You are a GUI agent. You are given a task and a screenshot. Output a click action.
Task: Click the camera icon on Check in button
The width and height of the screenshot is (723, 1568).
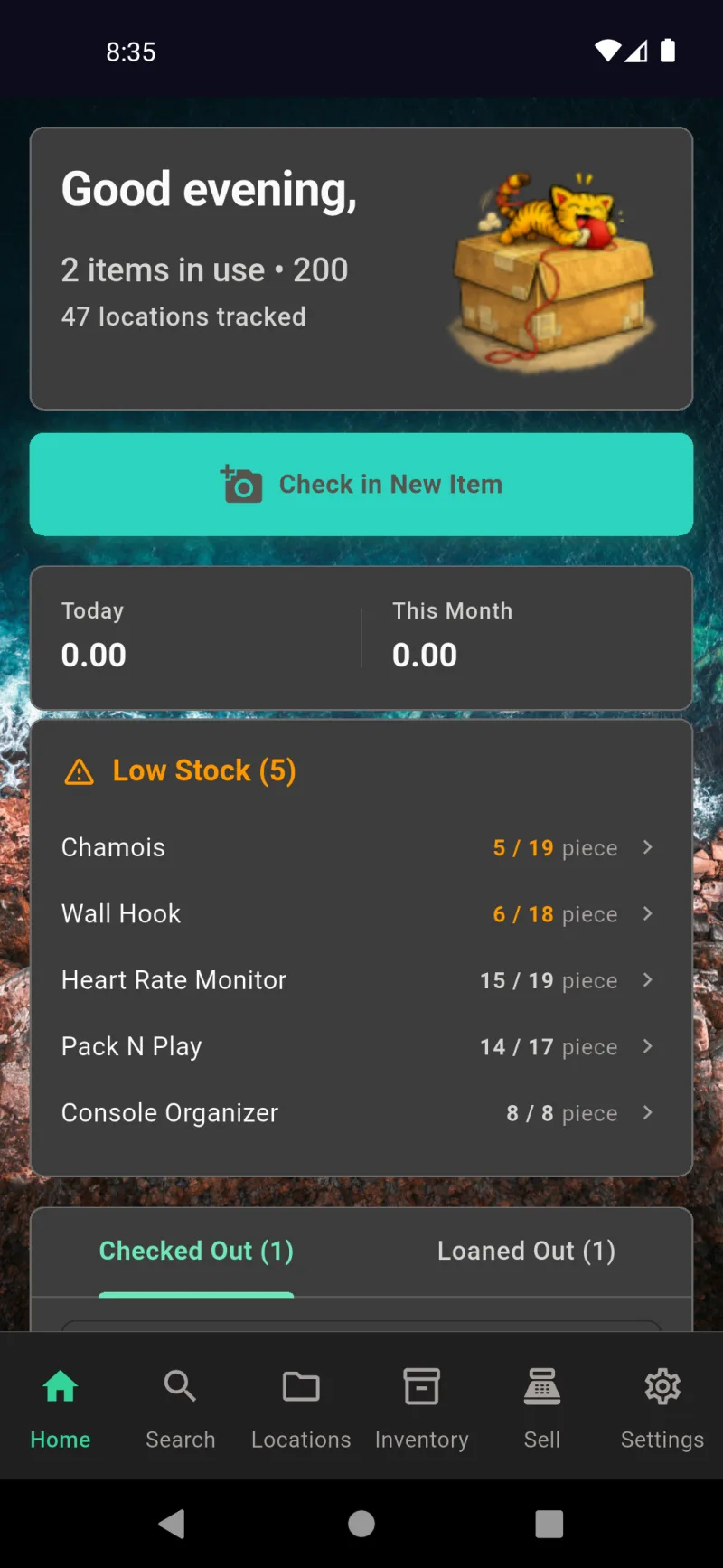point(239,484)
